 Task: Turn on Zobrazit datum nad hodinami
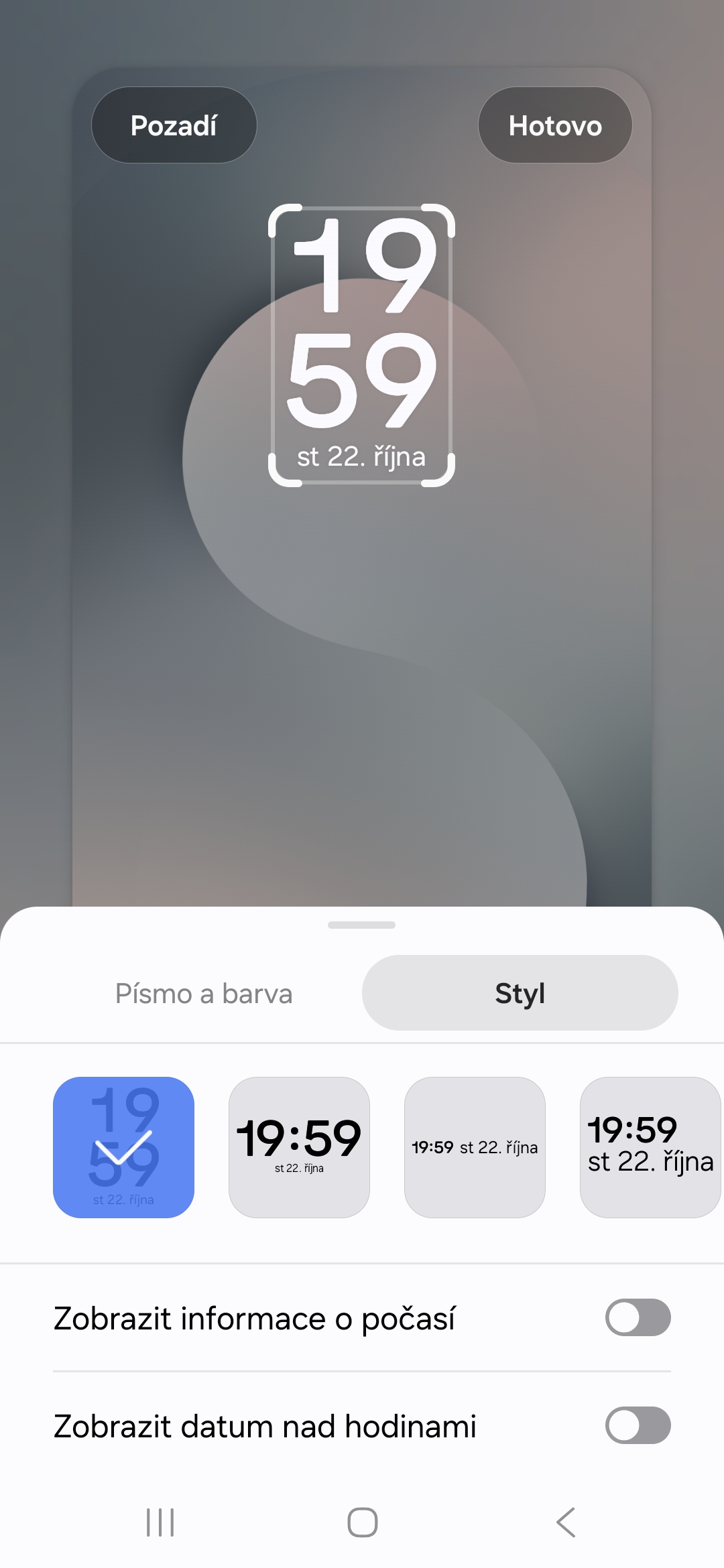click(x=638, y=1425)
